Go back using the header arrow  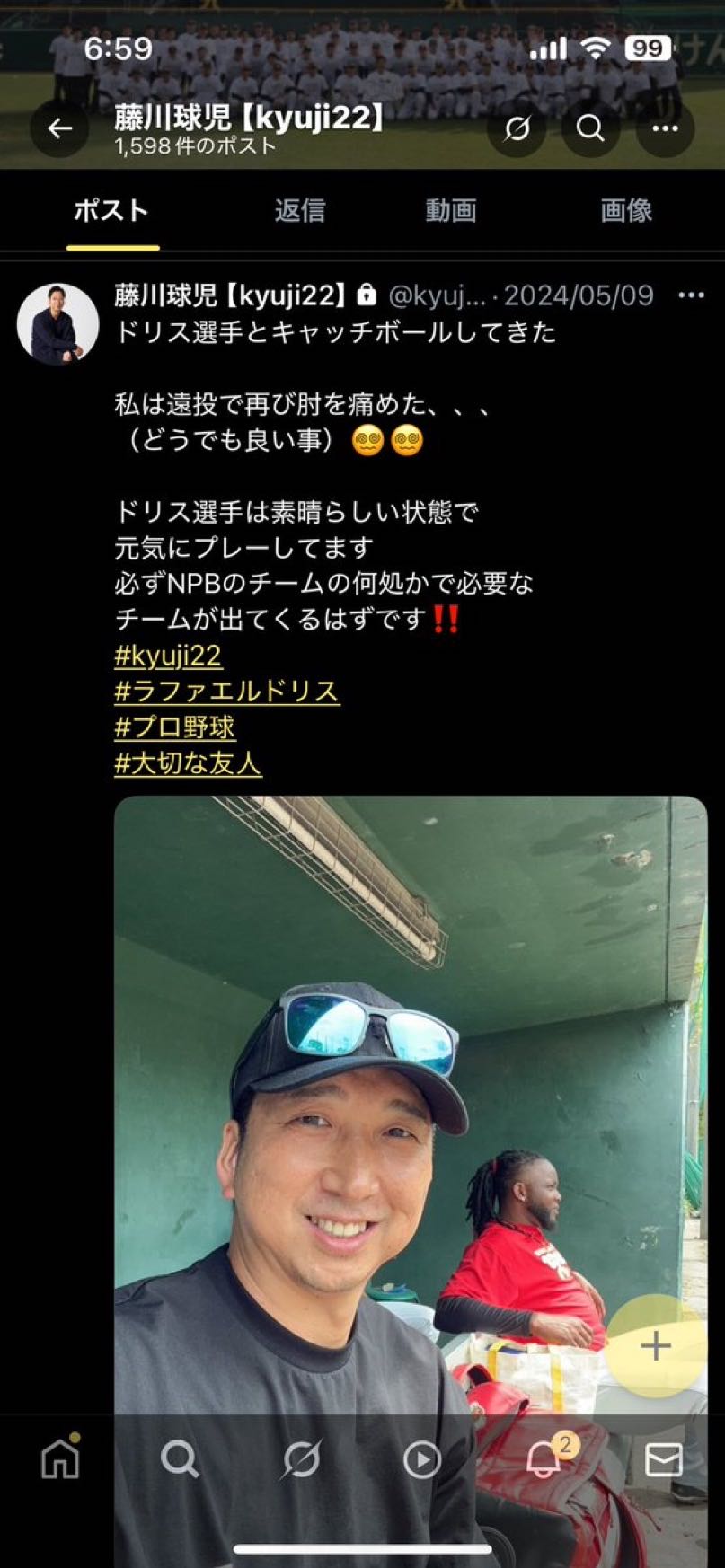coord(60,129)
